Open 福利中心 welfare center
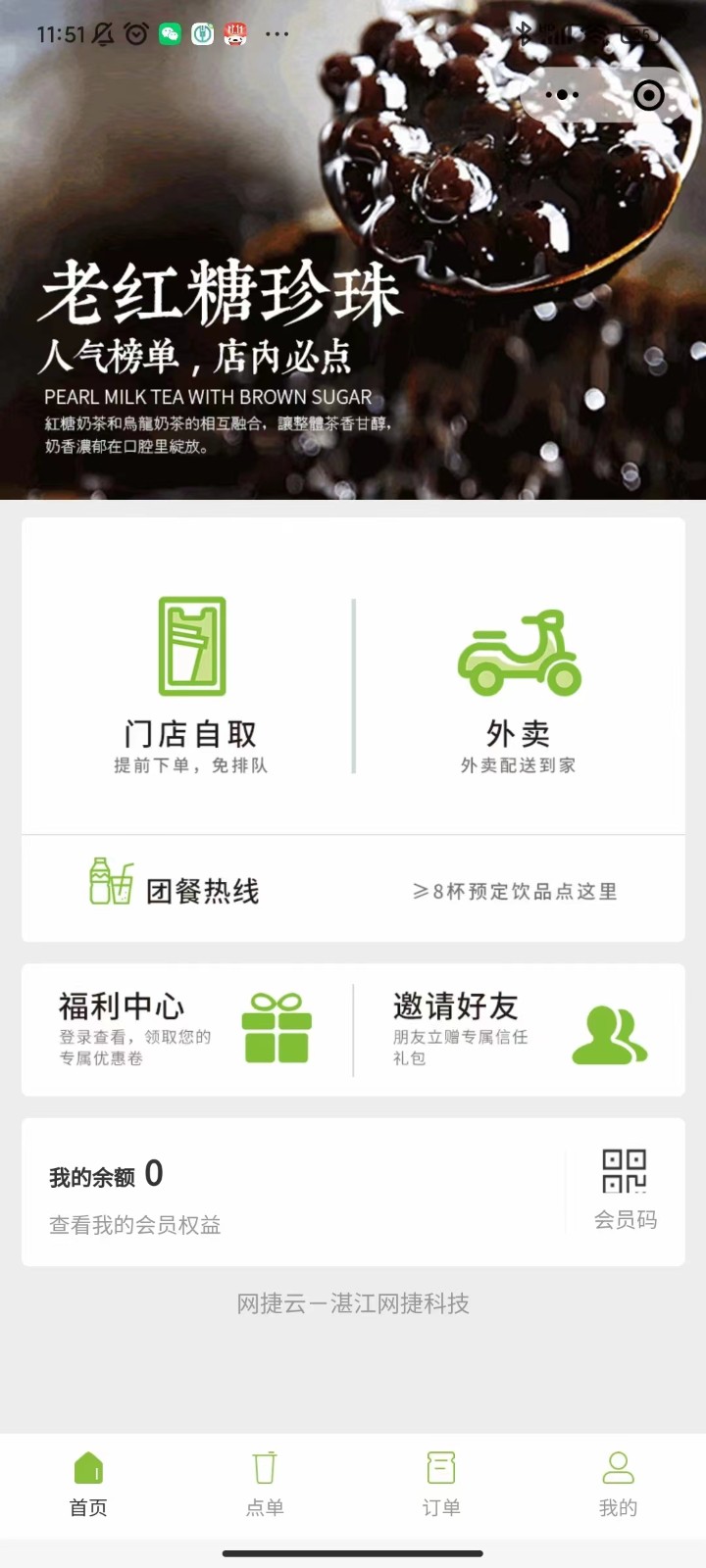This screenshot has height=1568, width=706. coord(186,1029)
